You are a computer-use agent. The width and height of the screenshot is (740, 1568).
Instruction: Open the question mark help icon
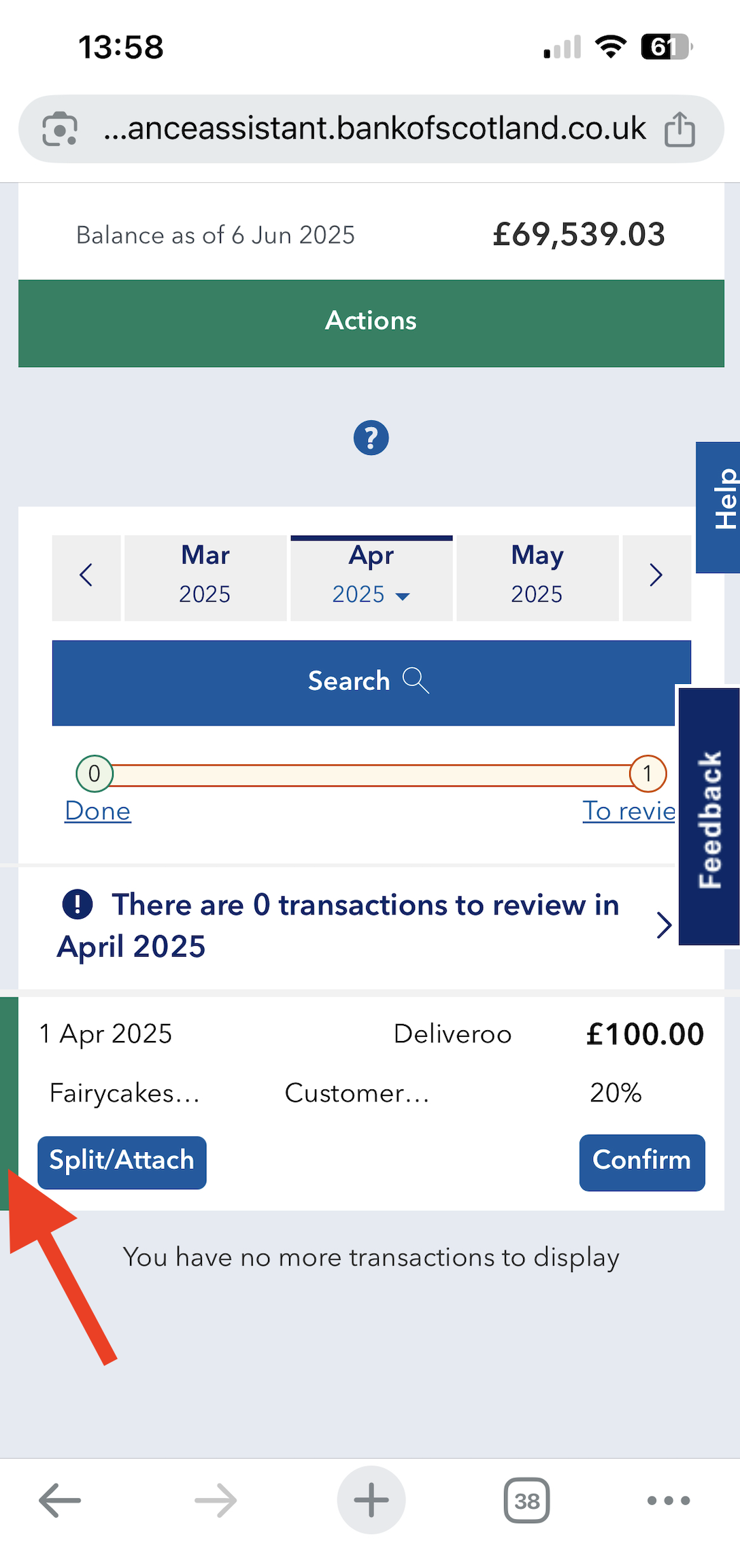pos(371,438)
